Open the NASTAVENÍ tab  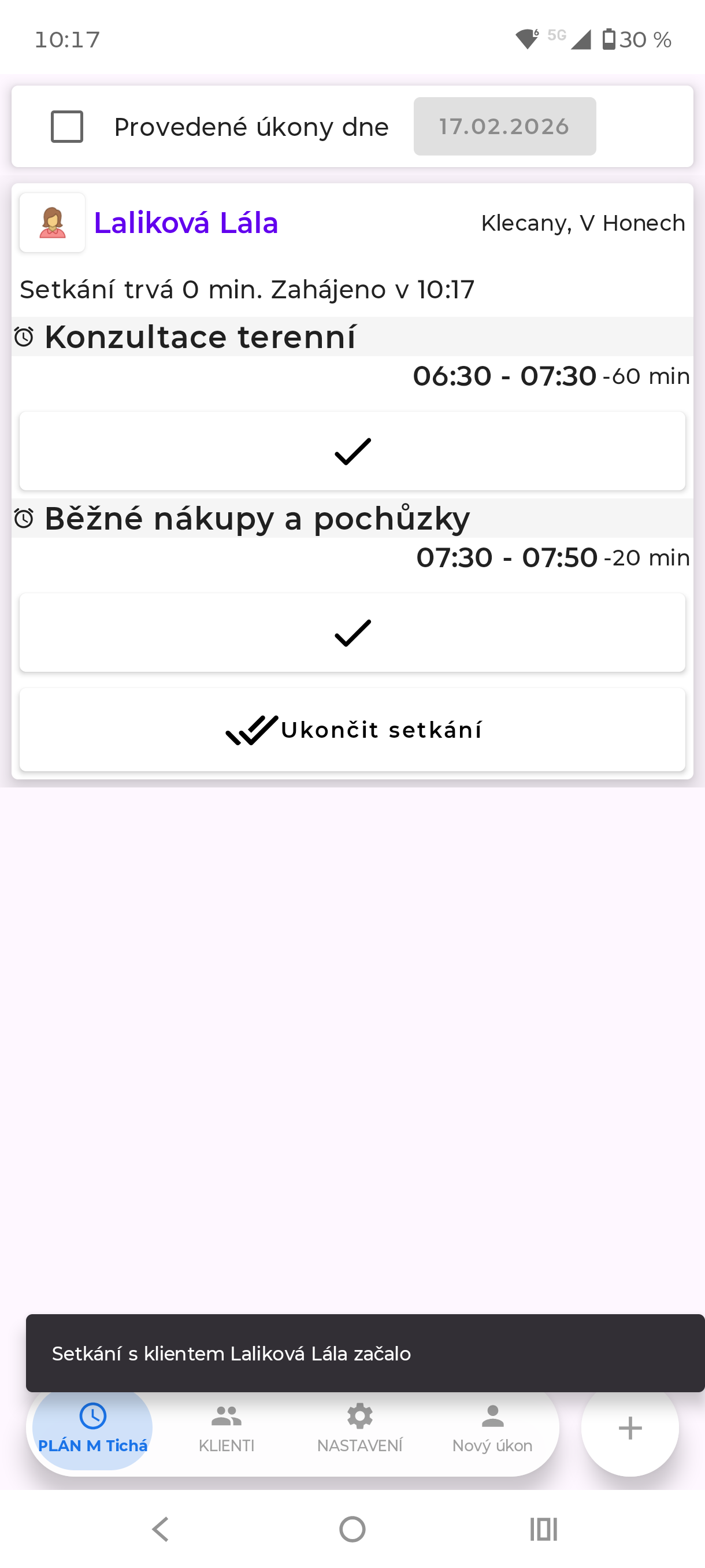click(x=359, y=1428)
